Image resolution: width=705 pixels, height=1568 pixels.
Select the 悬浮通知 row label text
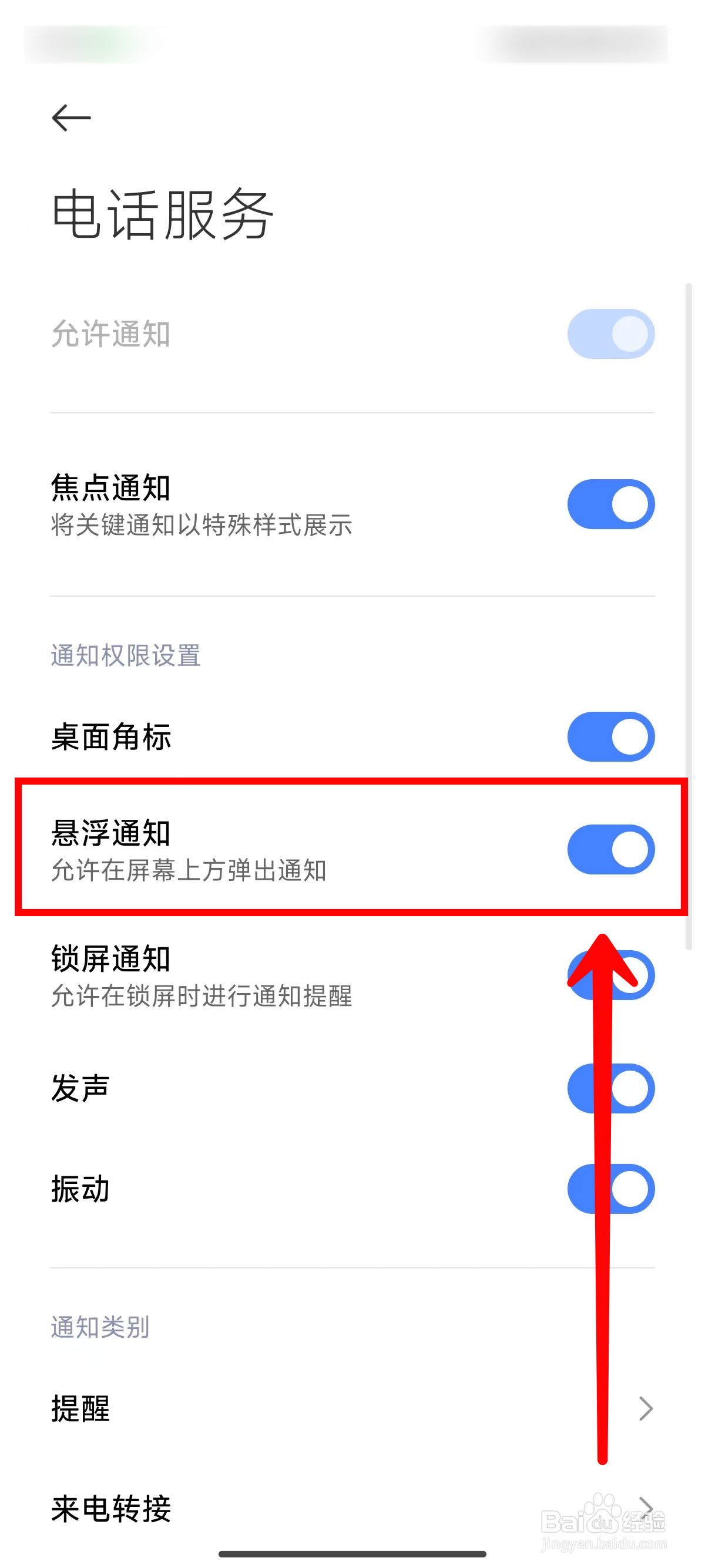(x=110, y=834)
